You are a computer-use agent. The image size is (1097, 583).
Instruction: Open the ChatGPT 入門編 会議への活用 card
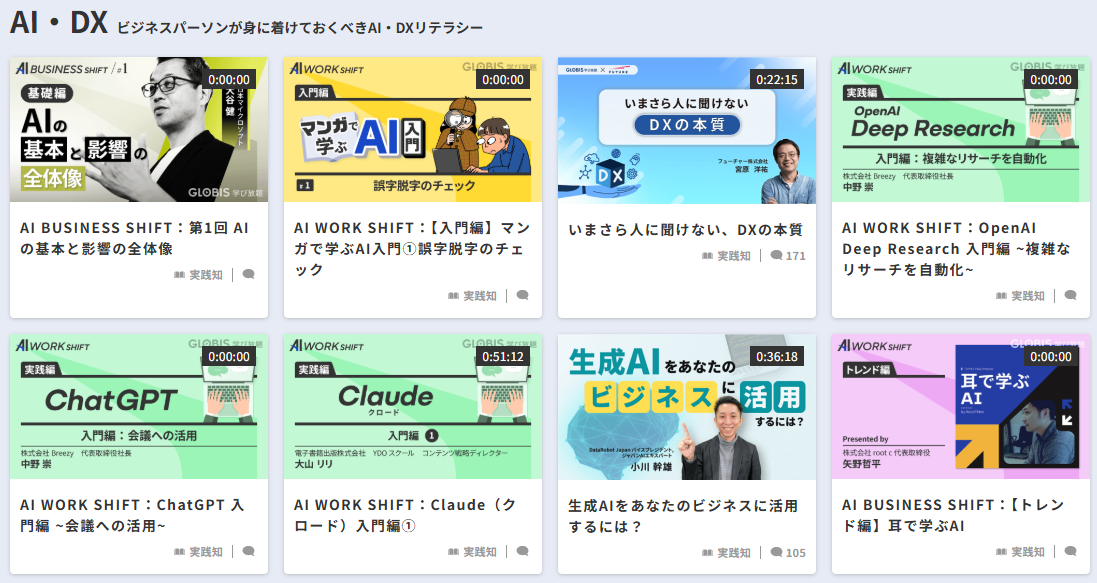pos(138,406)
